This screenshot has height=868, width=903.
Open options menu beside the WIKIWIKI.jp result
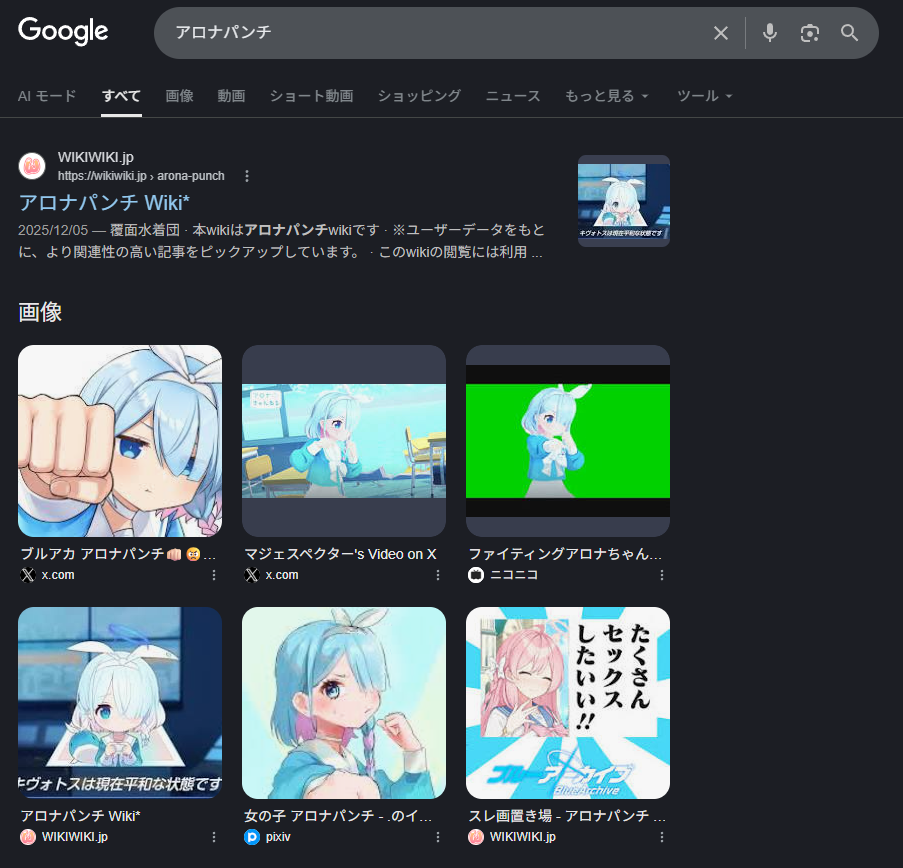(247, 176)
